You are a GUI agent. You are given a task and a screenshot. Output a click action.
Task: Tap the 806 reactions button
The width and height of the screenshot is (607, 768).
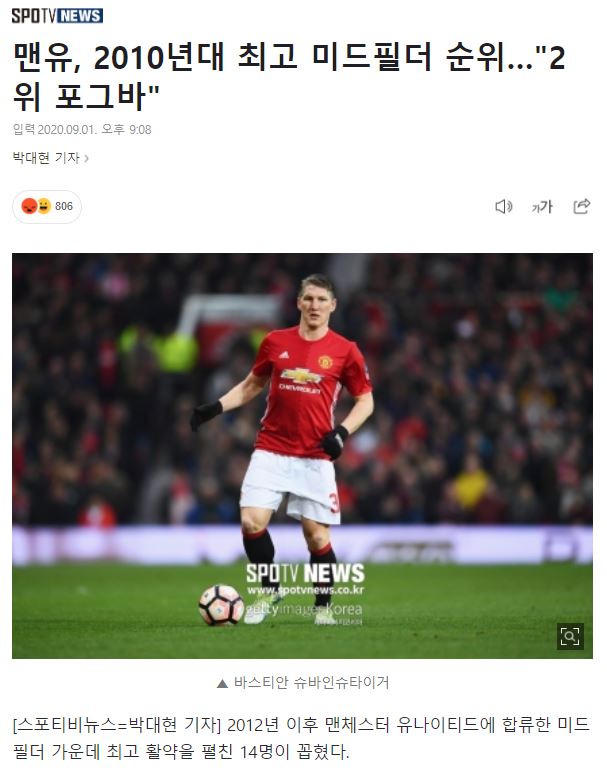[47, 207]
